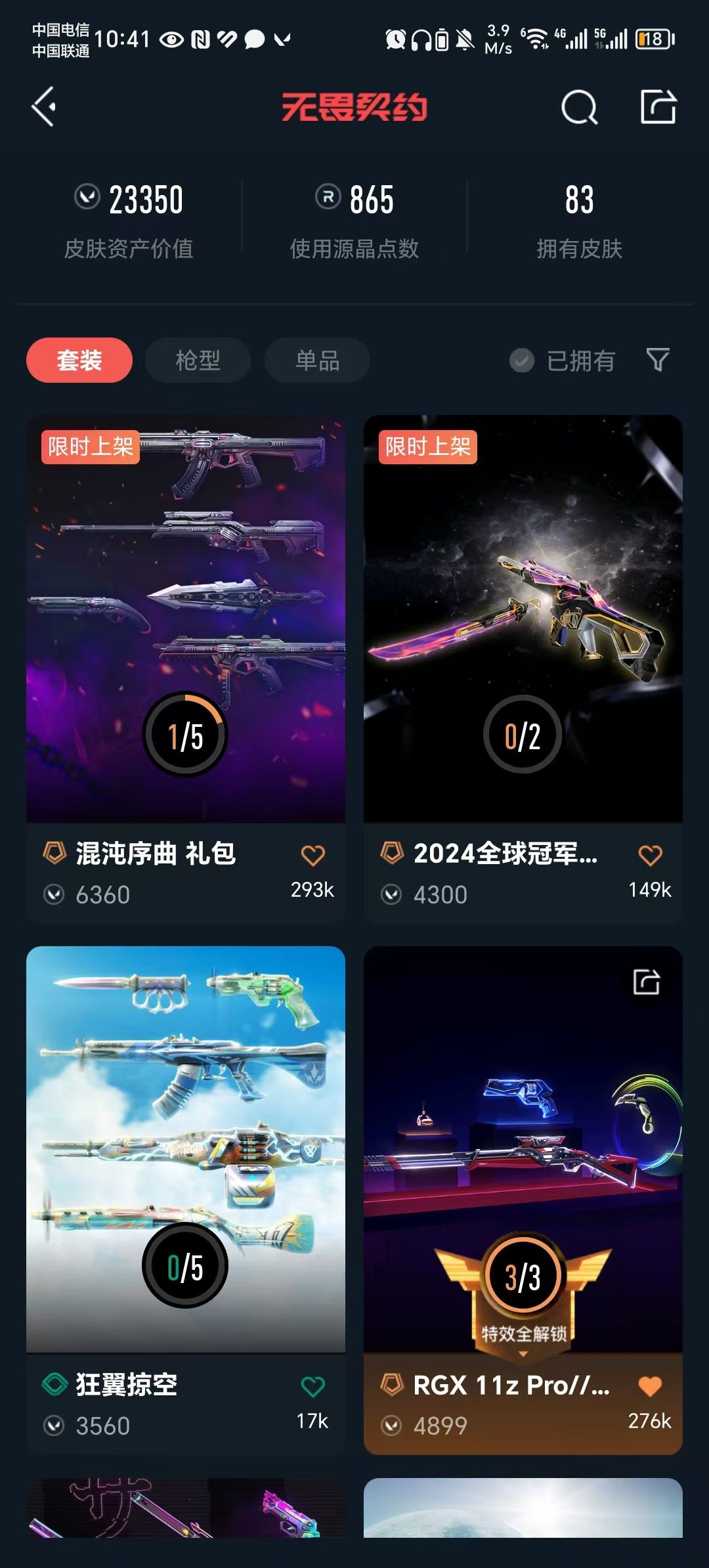The height and width of the screenshot is (1568, 709).
Task: Share the RGX 11z Pro card
Action: point(647,982)
